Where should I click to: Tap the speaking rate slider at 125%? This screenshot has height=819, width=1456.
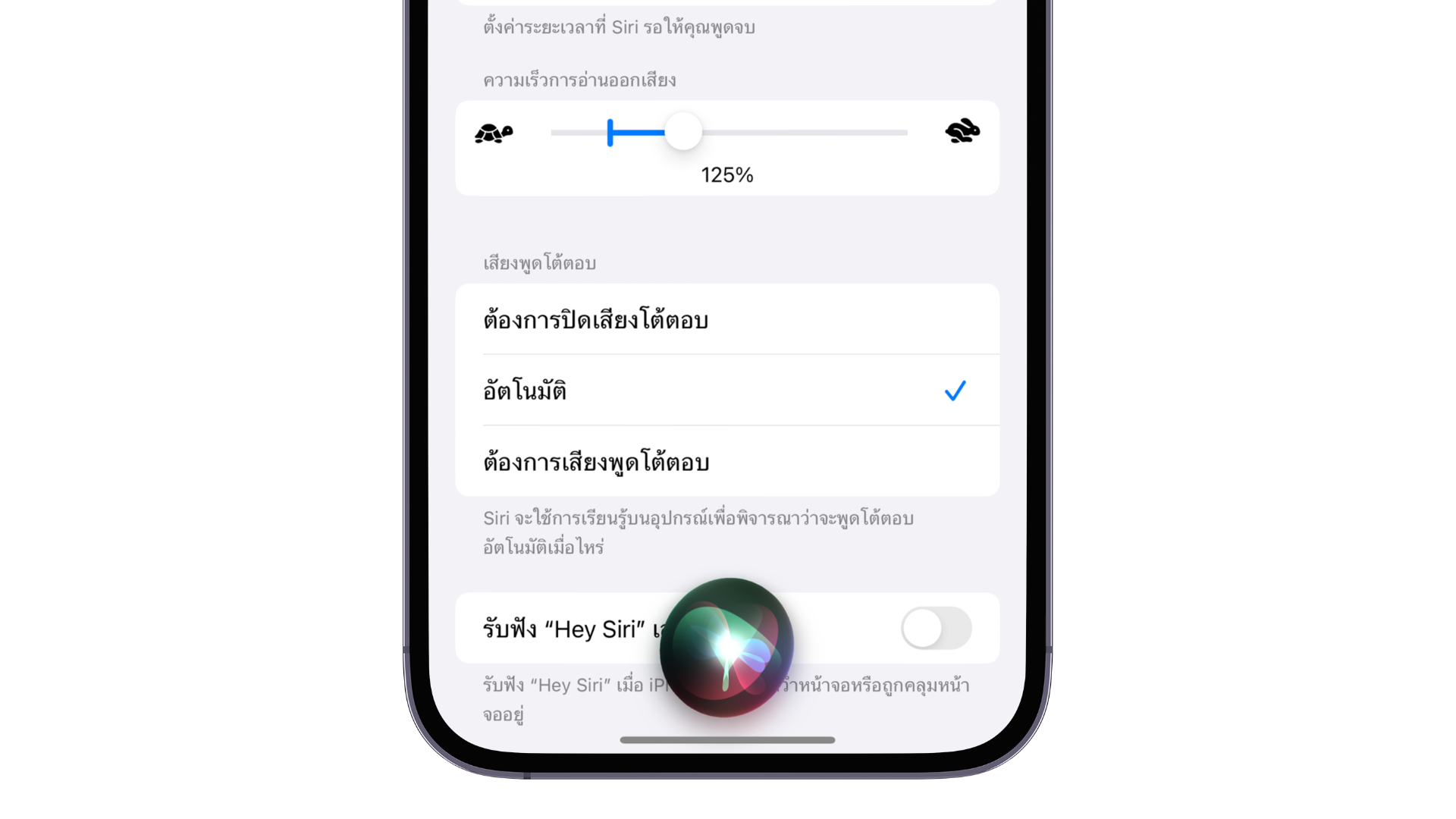683,132
